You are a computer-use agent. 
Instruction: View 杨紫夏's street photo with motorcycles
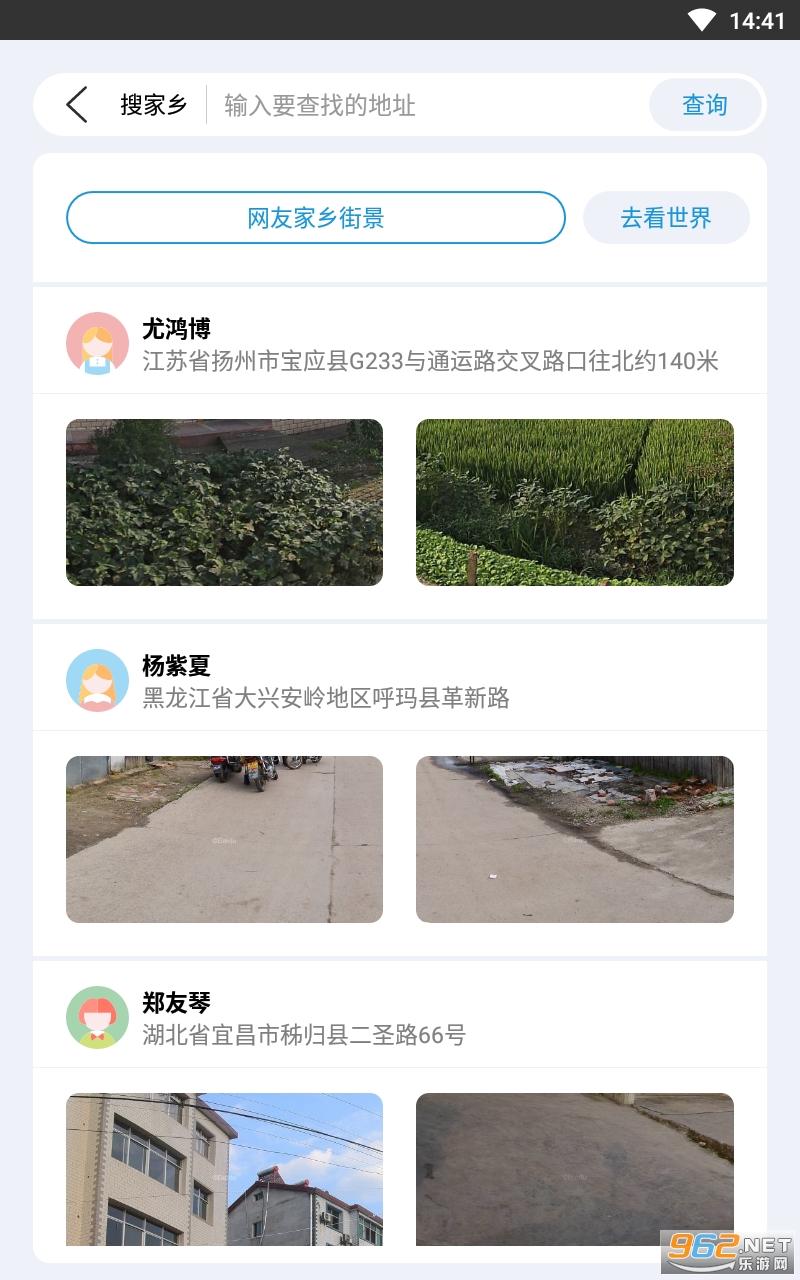click(x=224, y=839)
